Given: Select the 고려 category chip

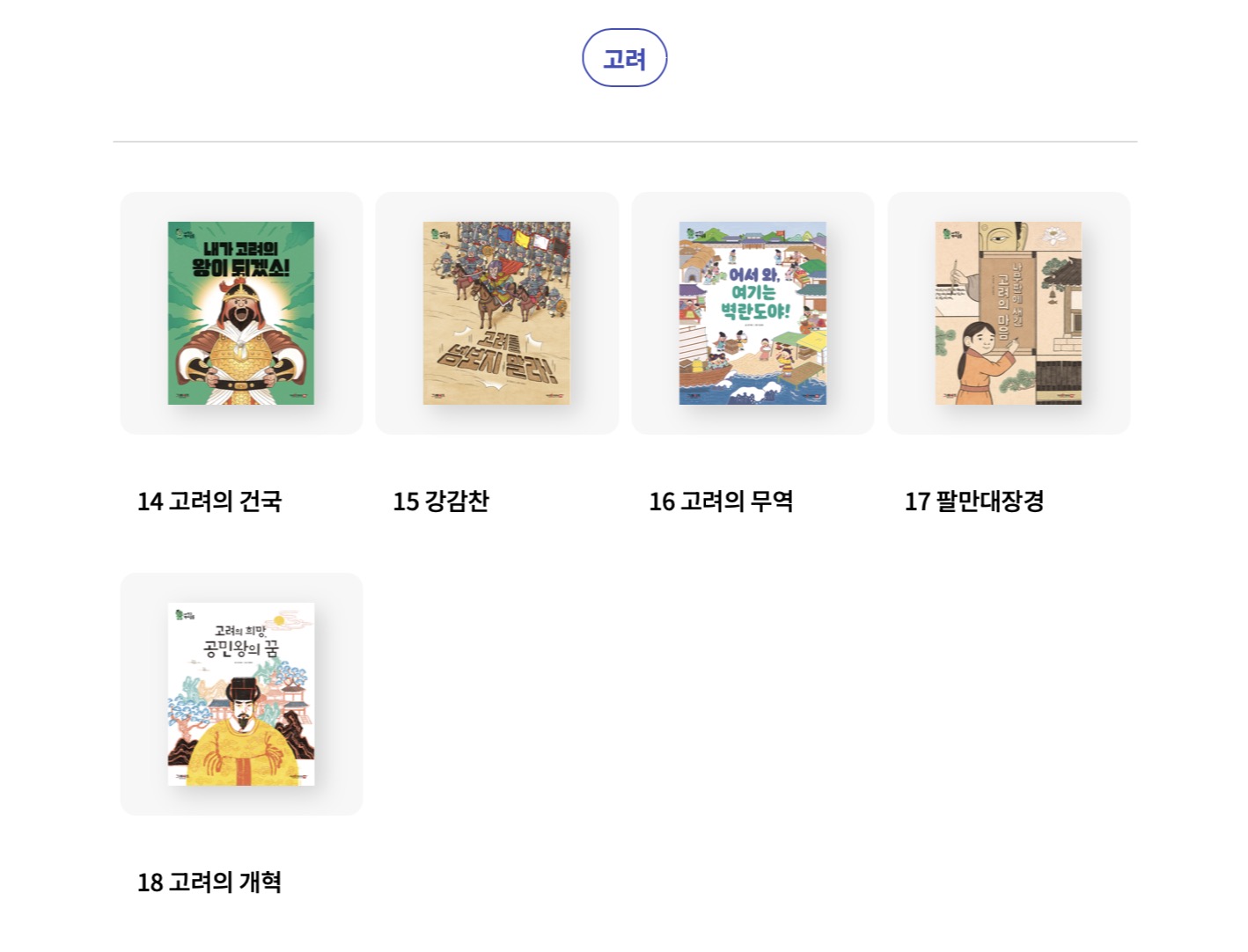Looking at the screenshot, I should (x=624, y=58).
